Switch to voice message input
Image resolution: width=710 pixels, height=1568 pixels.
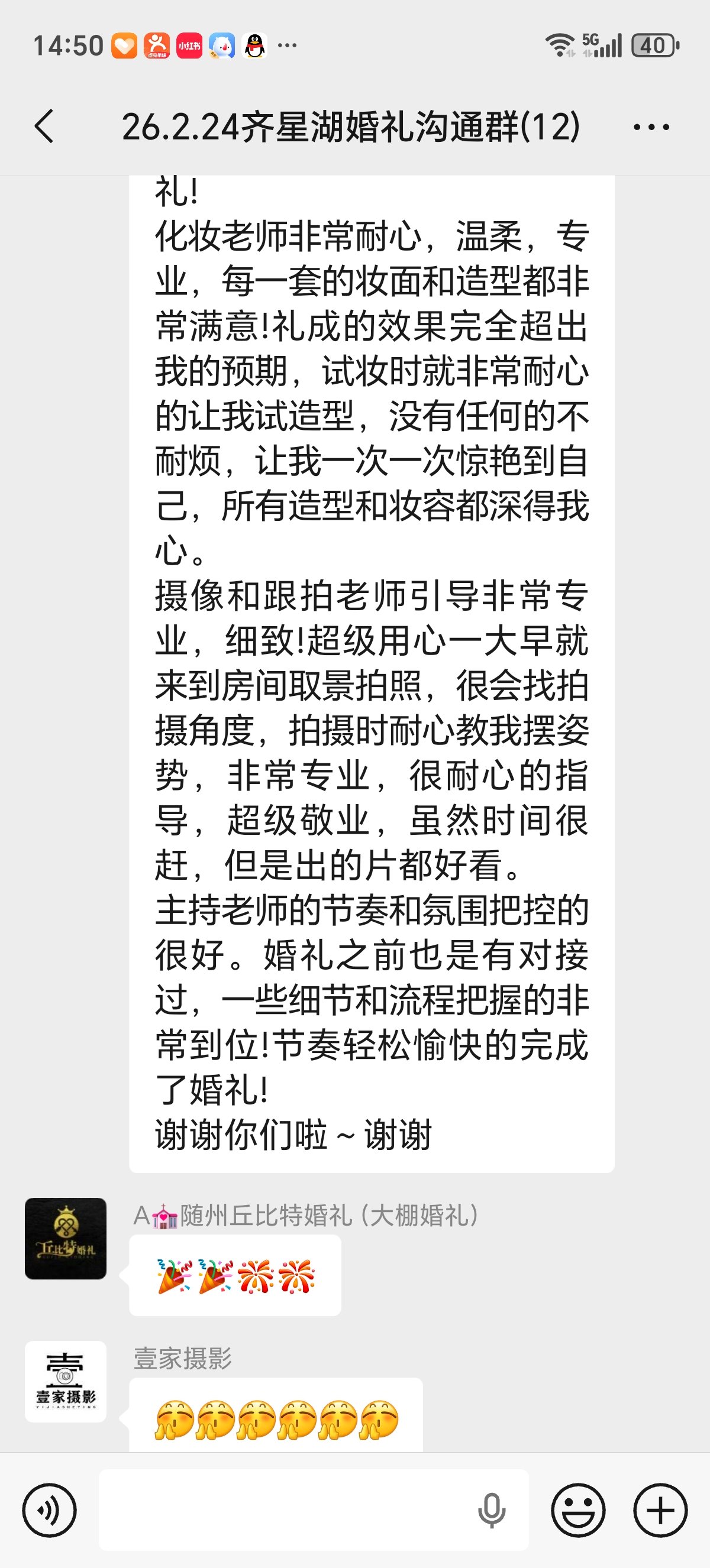pyautogui.click(x=49, y=1510)
